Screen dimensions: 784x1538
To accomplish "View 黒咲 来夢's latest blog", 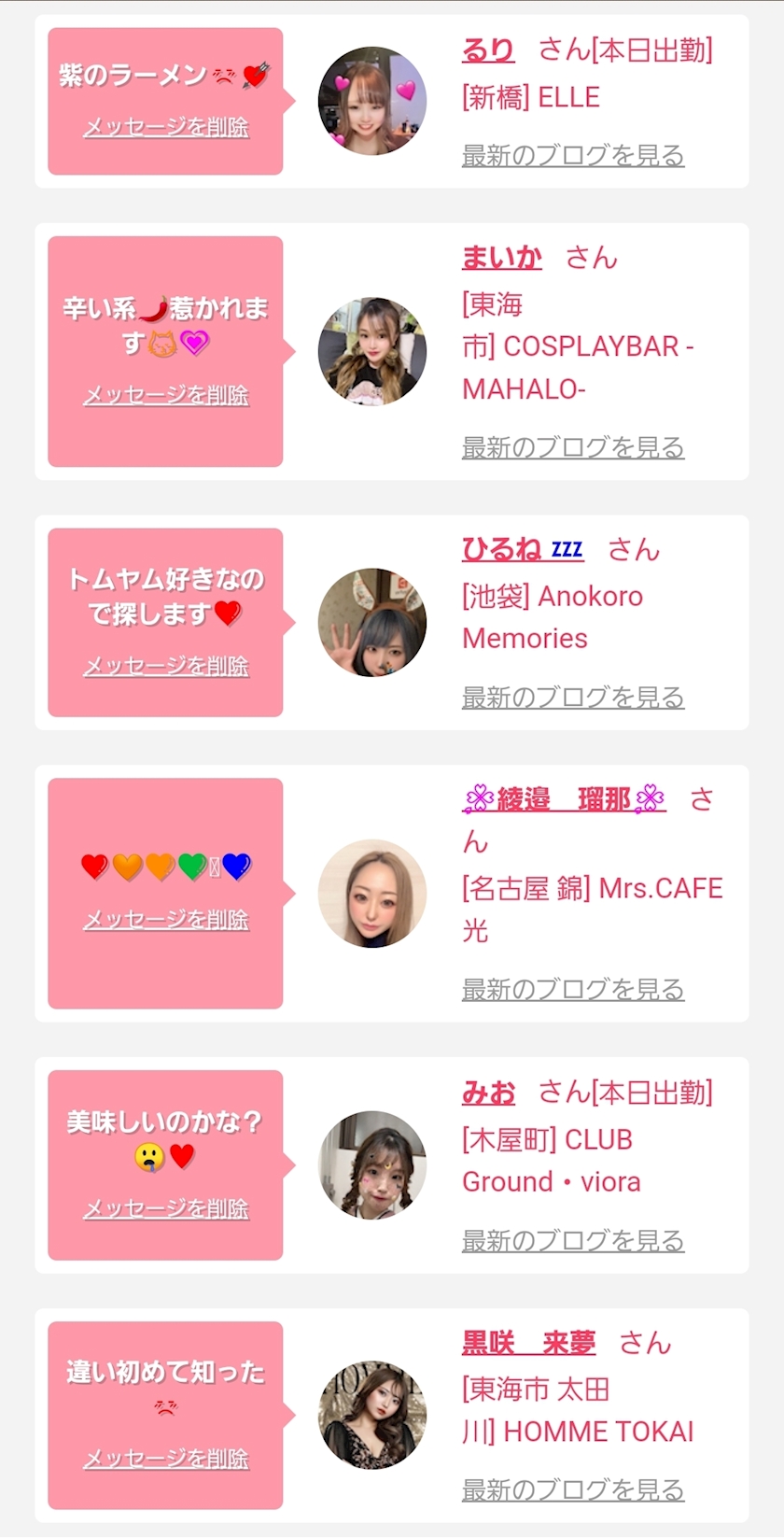I will 573,1489.
